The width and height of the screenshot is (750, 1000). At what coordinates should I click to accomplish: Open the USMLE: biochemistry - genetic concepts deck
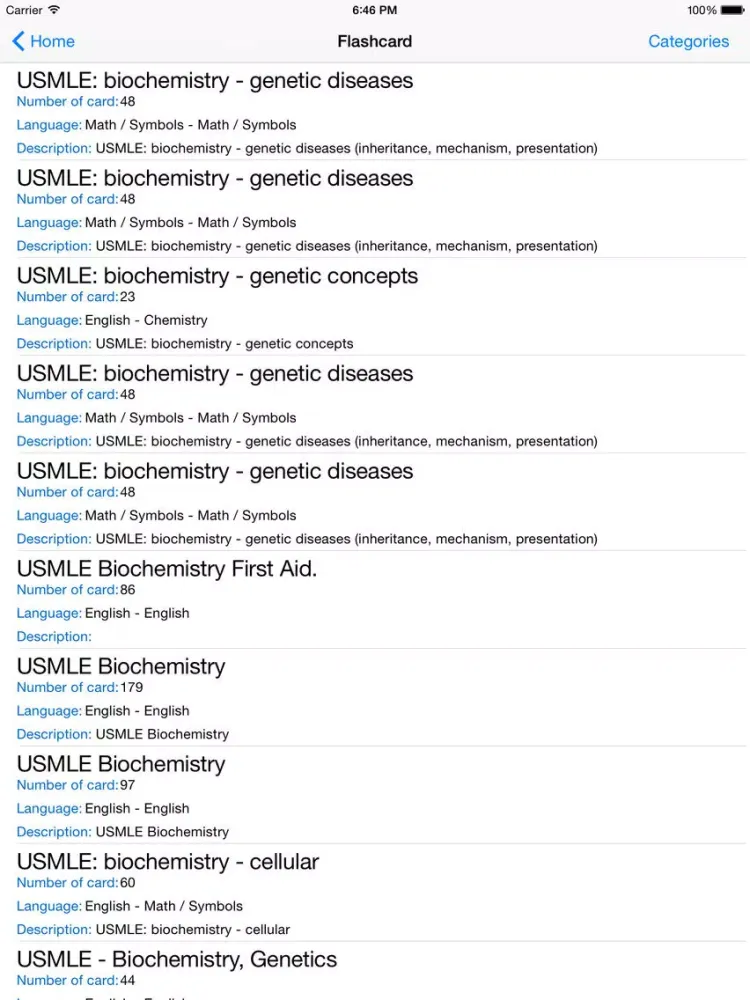pyautogui.click(x=216, y=276)
